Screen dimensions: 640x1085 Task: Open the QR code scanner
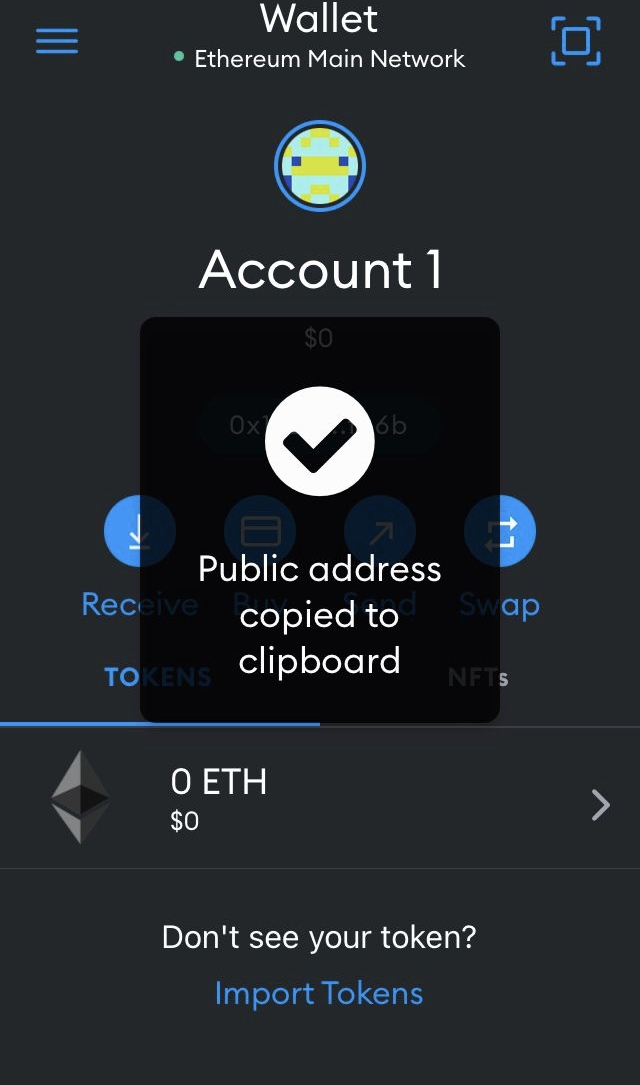tap(576, 41)
